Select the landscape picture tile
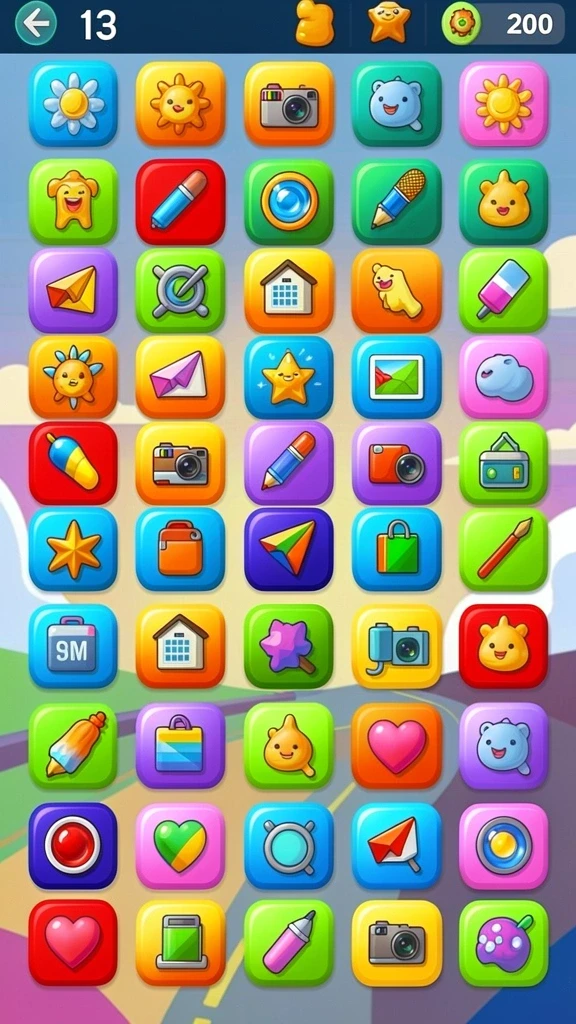 (396, 377)
